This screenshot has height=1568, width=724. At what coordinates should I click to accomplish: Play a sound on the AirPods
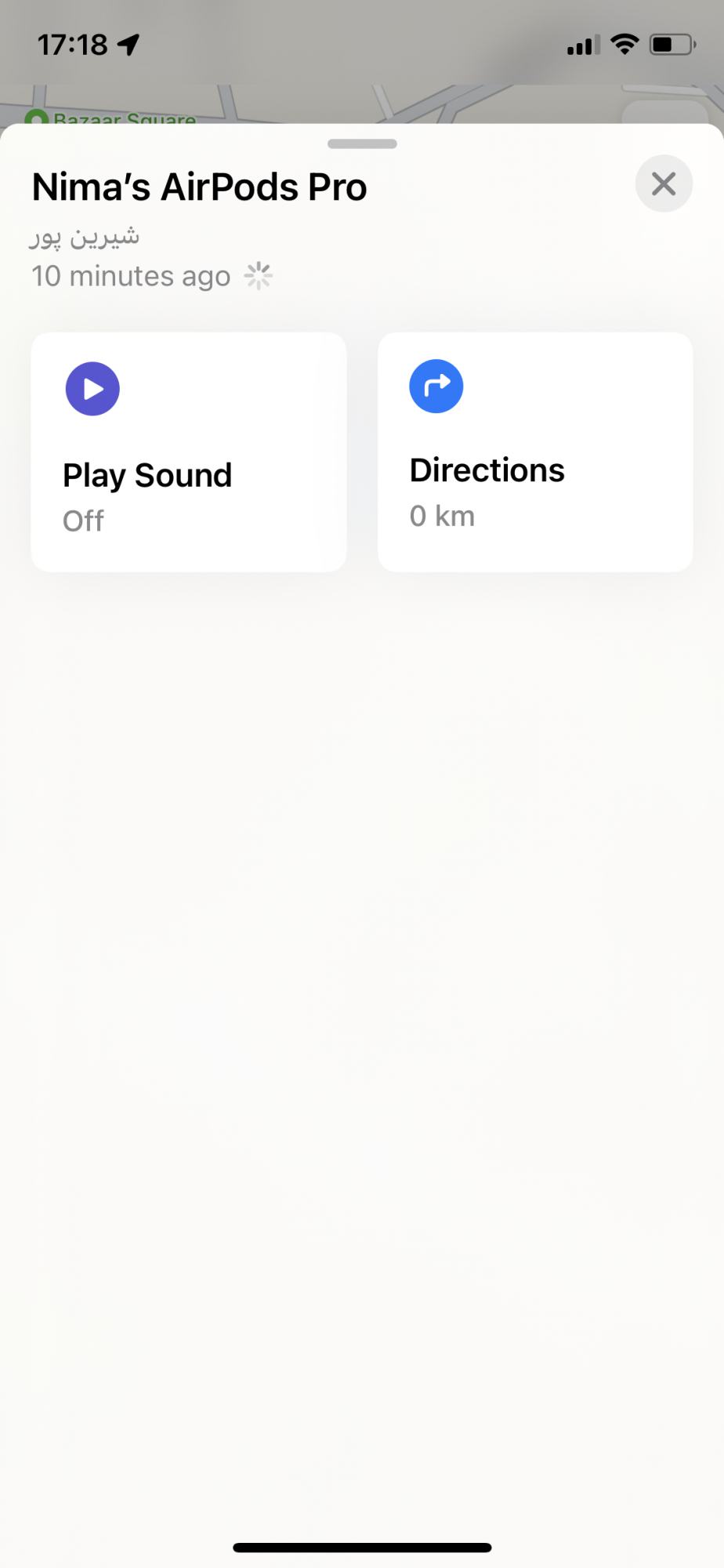pos(188,452)
